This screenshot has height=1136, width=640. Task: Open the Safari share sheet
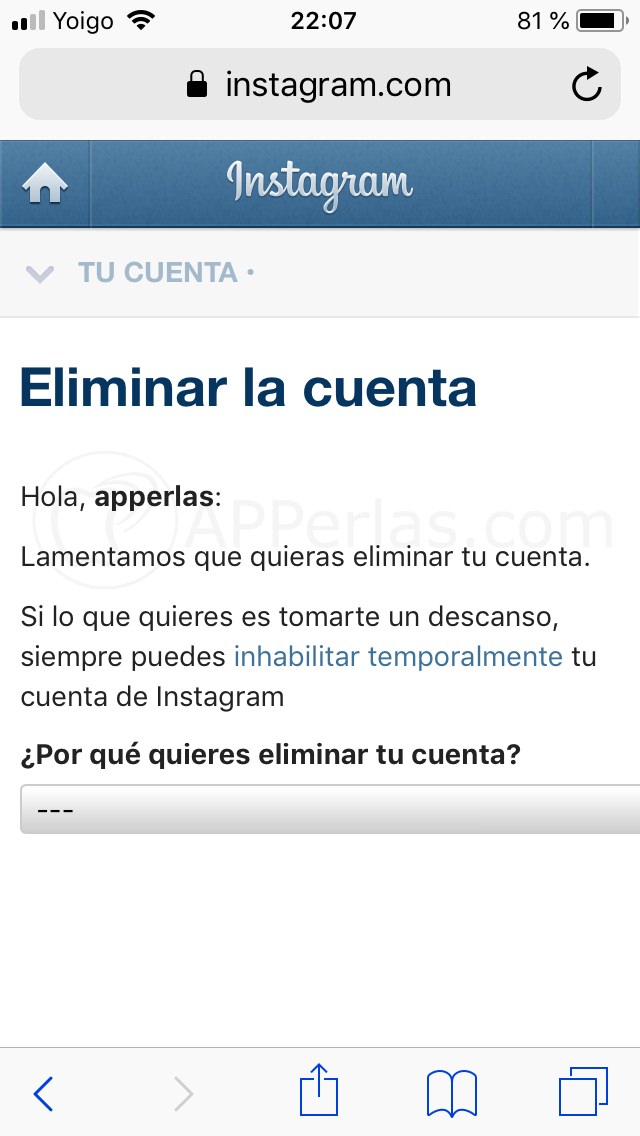click(x=319, y=1089)
